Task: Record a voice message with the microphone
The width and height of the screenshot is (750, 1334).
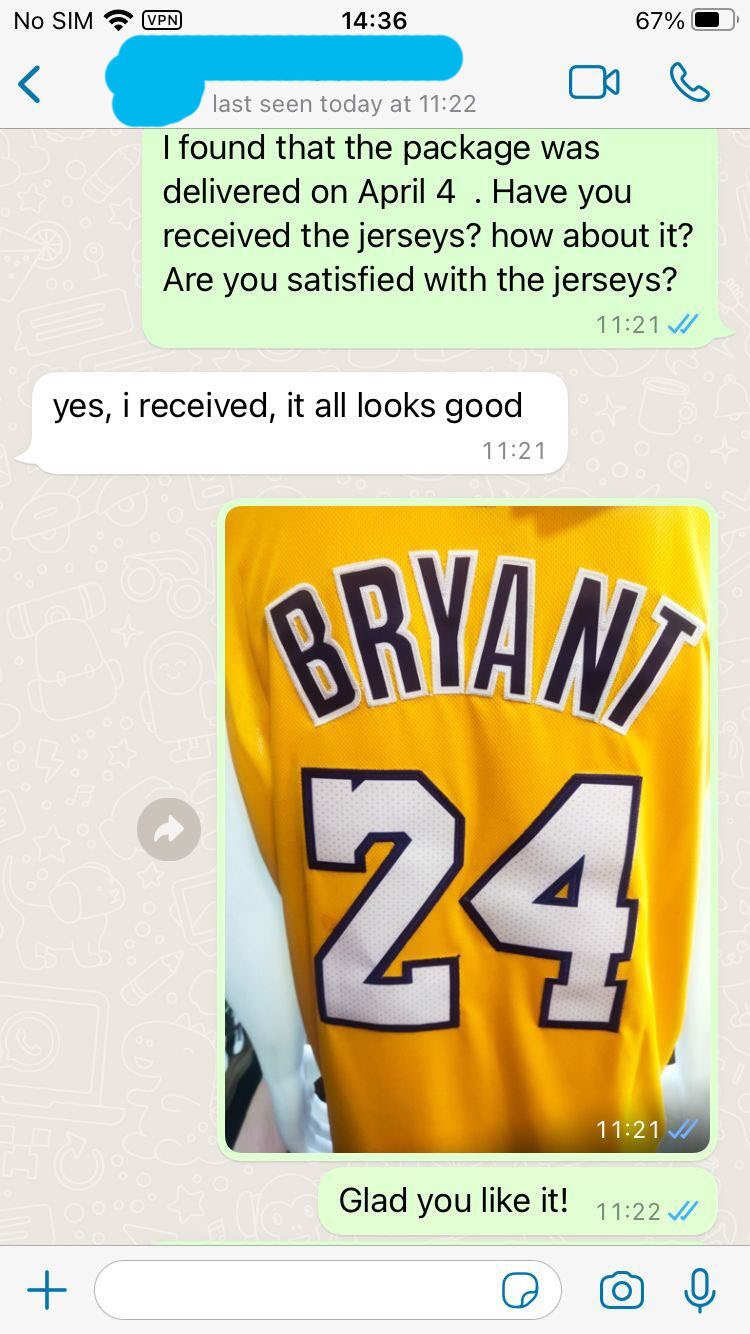Action: pos(700,1290)
